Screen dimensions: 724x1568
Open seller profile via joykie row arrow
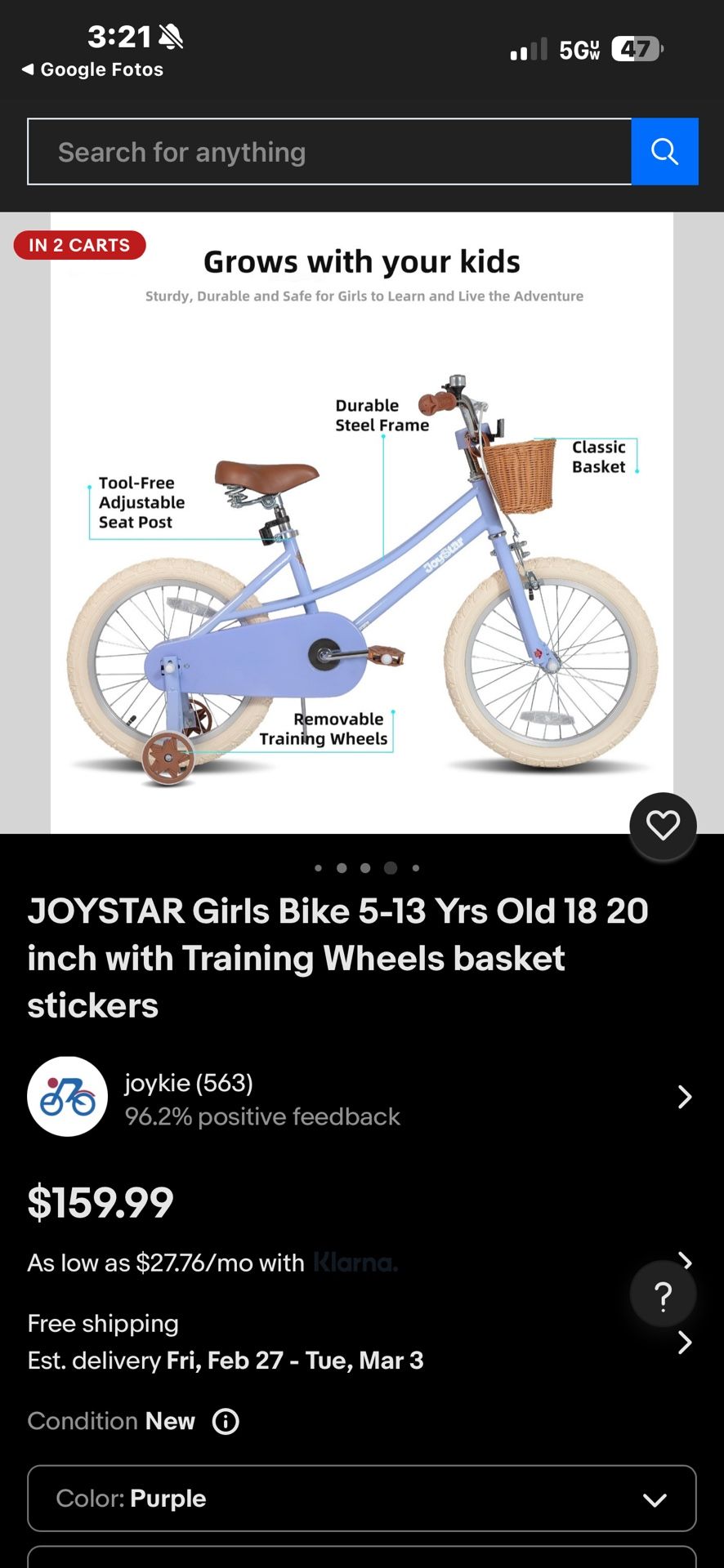(685, 1097)
